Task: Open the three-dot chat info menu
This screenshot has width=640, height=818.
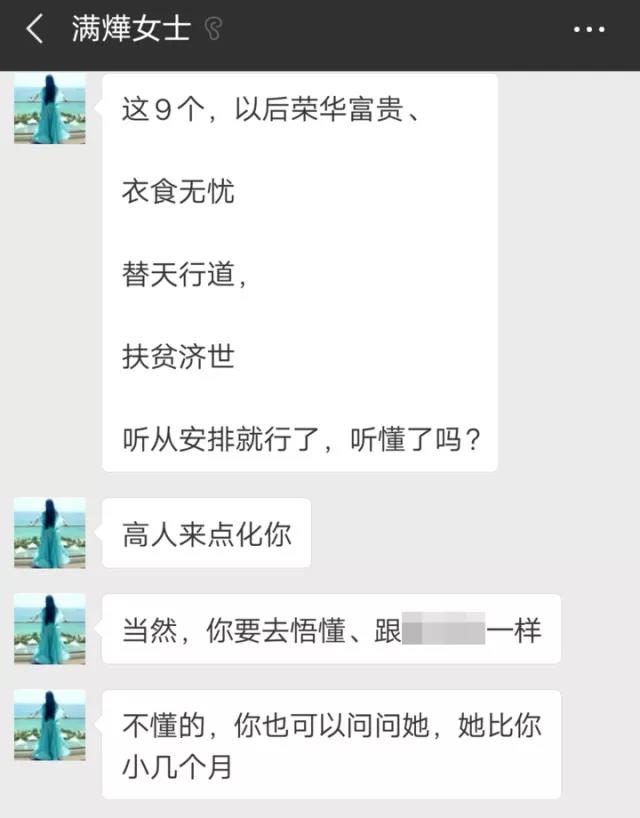Action: tap(589, 30)
